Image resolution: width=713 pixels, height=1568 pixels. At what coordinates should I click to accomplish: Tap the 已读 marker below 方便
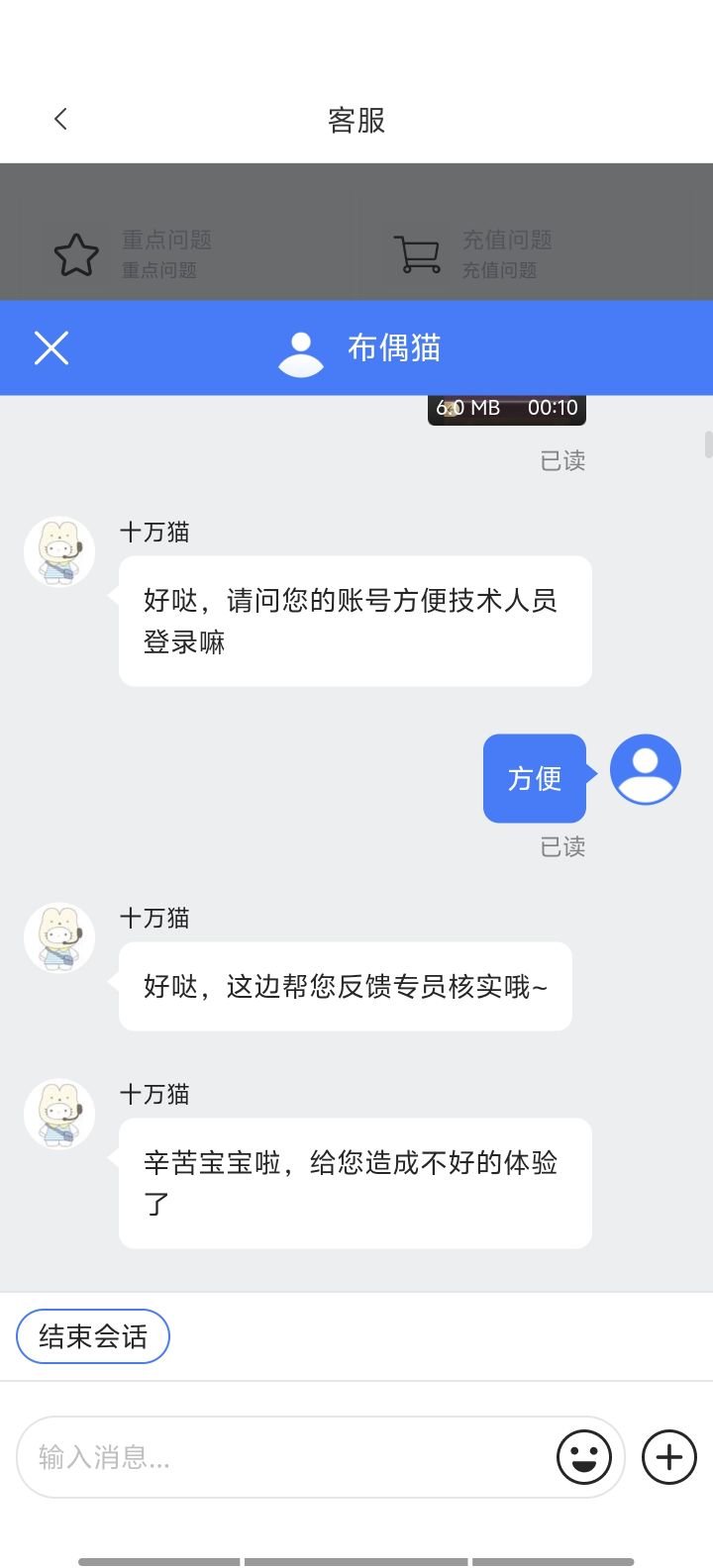(563, 846)
